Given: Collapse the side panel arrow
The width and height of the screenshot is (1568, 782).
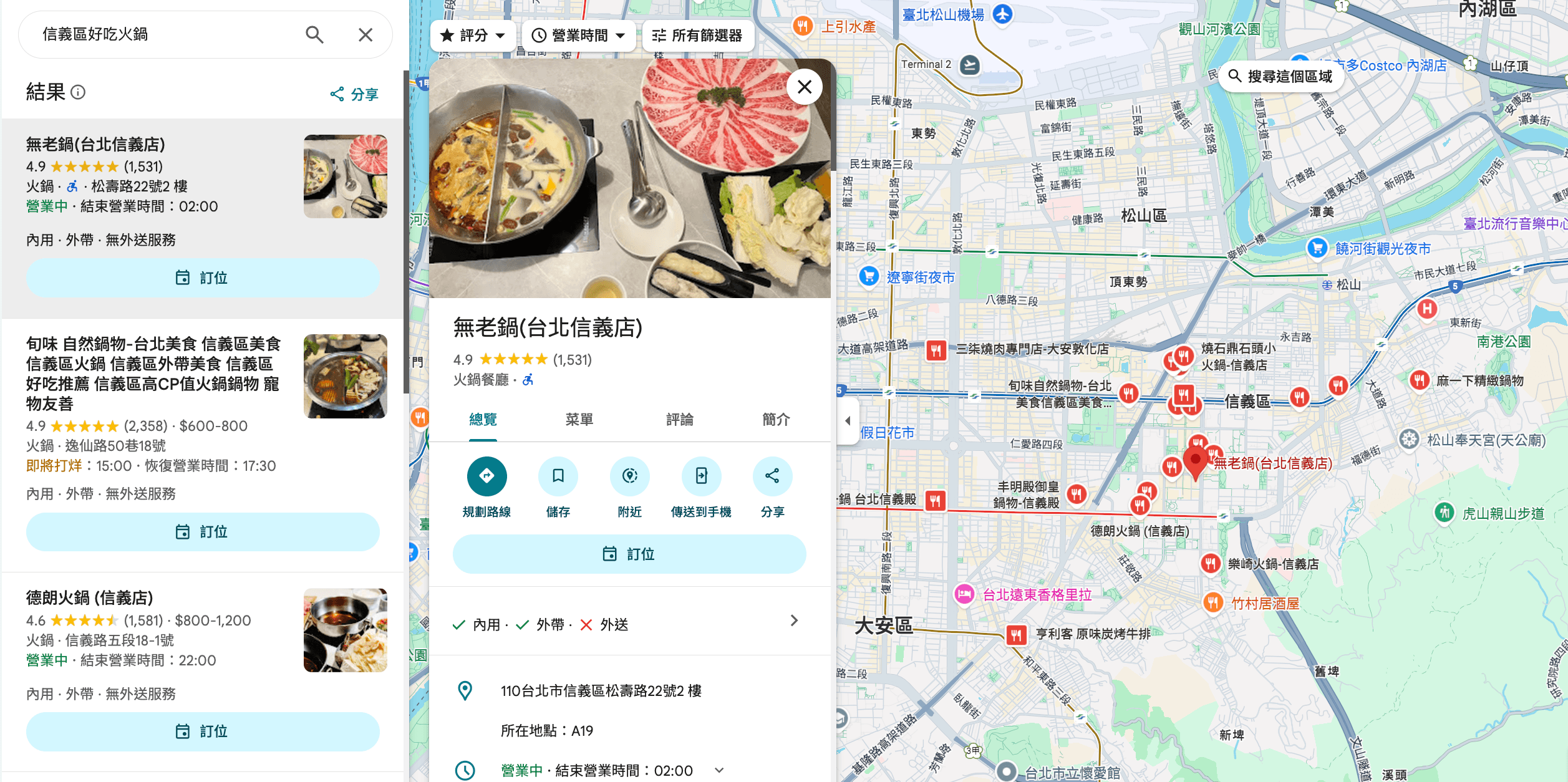Looking at the screenshot, I should [848, 421].
